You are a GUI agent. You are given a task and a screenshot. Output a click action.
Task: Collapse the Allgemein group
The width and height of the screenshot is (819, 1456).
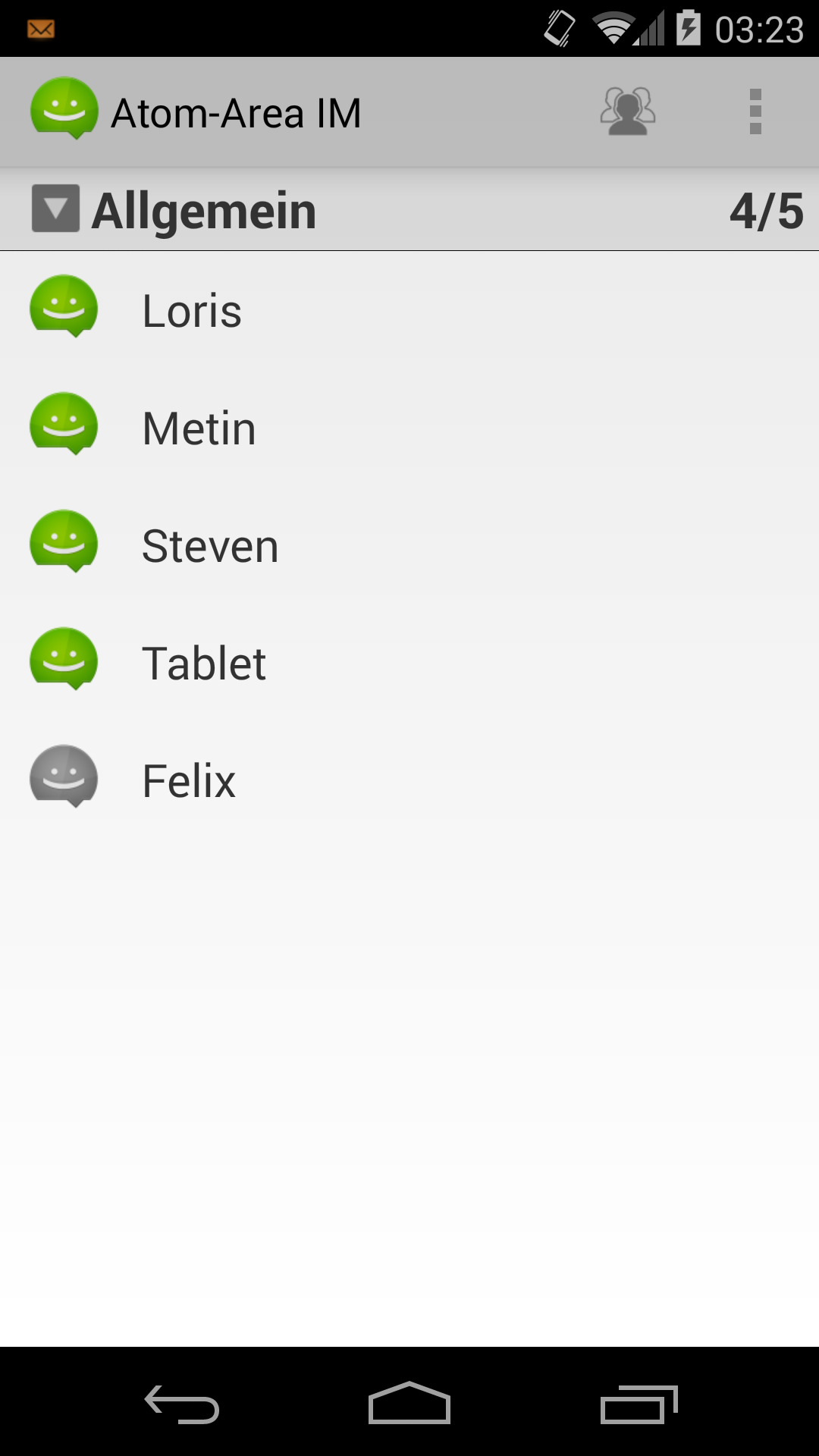pos(55,209)
